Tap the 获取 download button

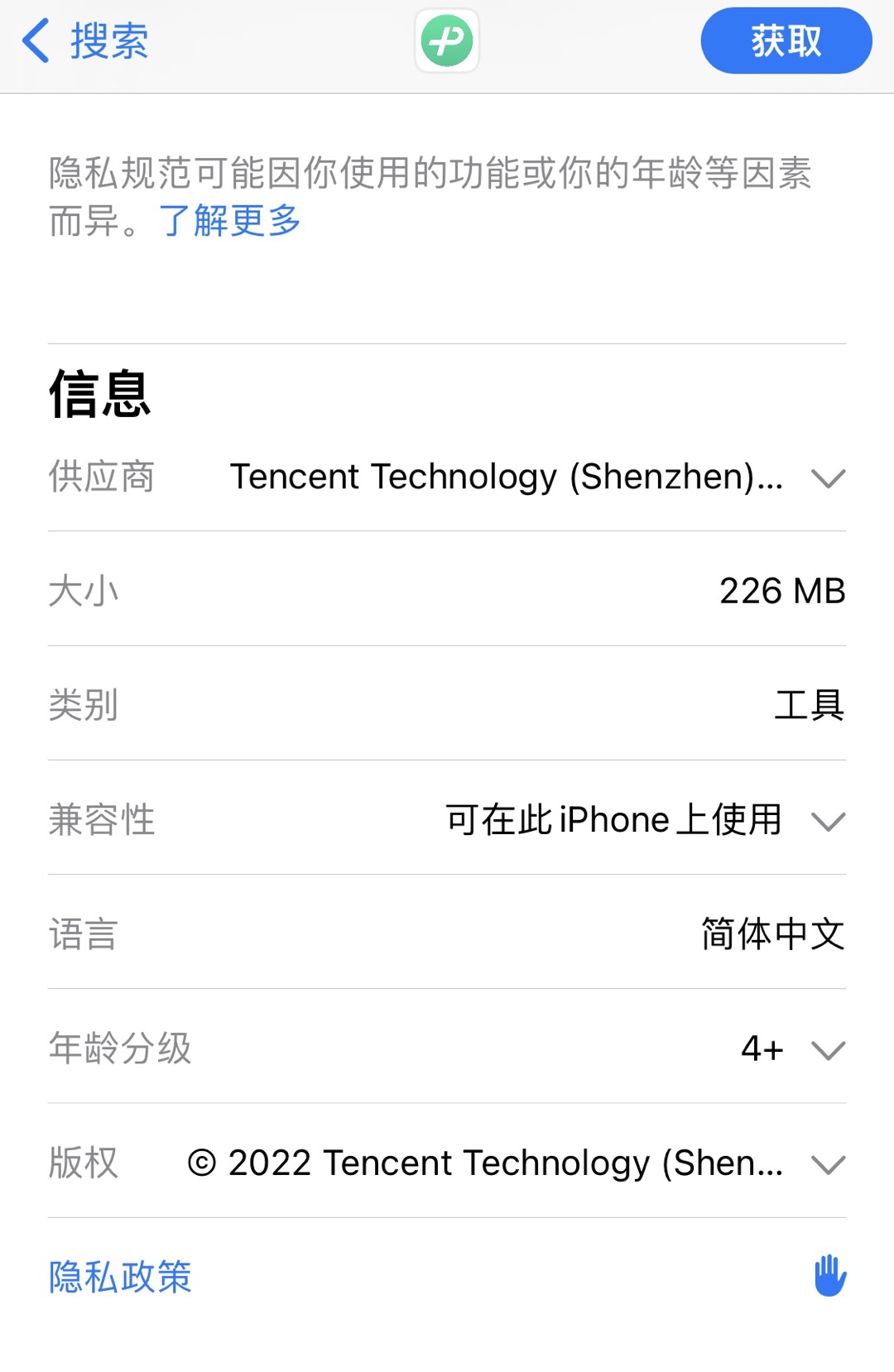pyautogui.click(x=784, y=40)
